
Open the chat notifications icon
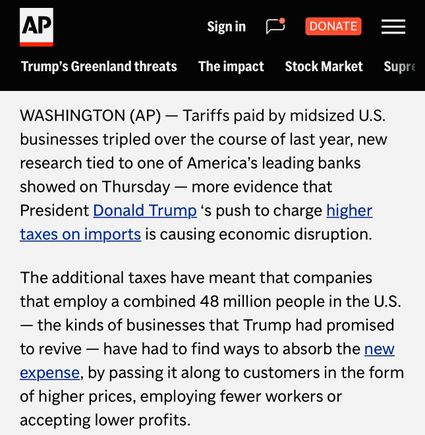pos(275,26)
